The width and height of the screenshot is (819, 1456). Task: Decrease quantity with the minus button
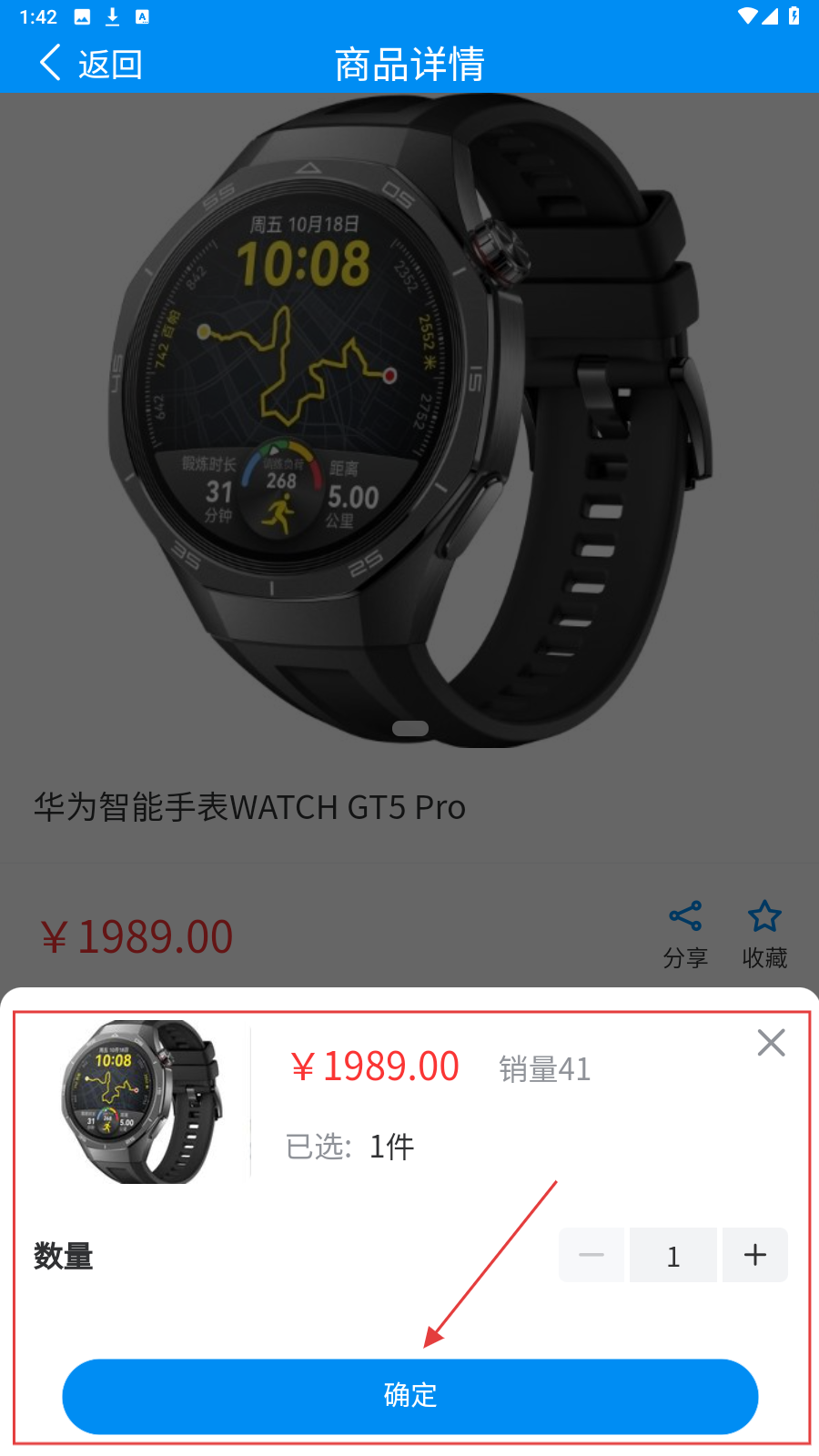coord(591,1256)
